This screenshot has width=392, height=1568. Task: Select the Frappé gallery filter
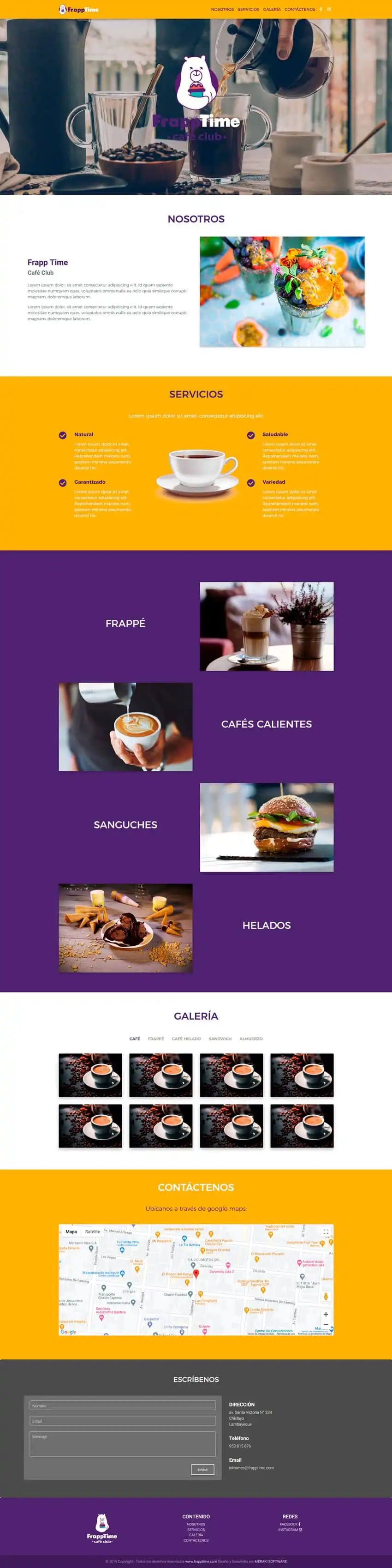[x=155, y=1039]
